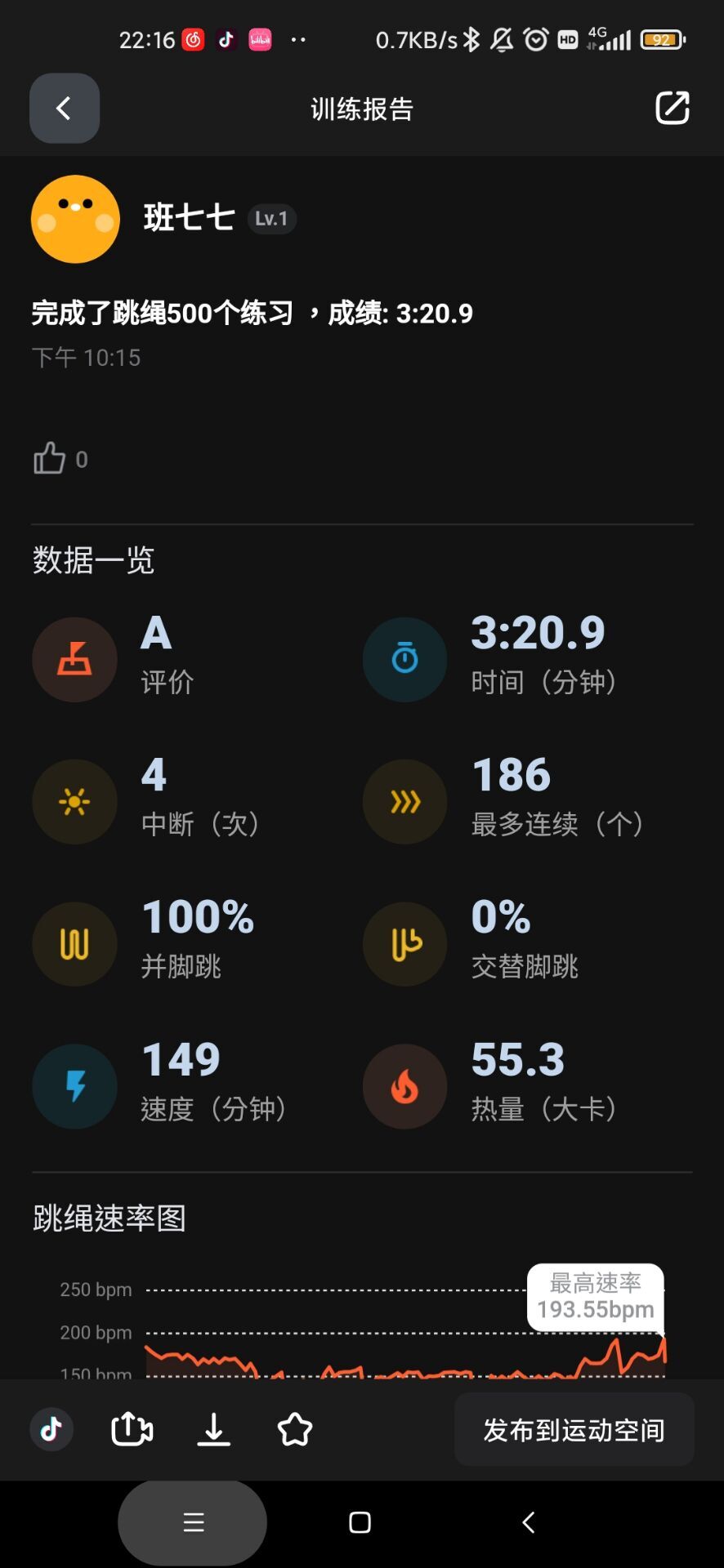Tap 发布到运动空间 button

(x=574, y=1430)
